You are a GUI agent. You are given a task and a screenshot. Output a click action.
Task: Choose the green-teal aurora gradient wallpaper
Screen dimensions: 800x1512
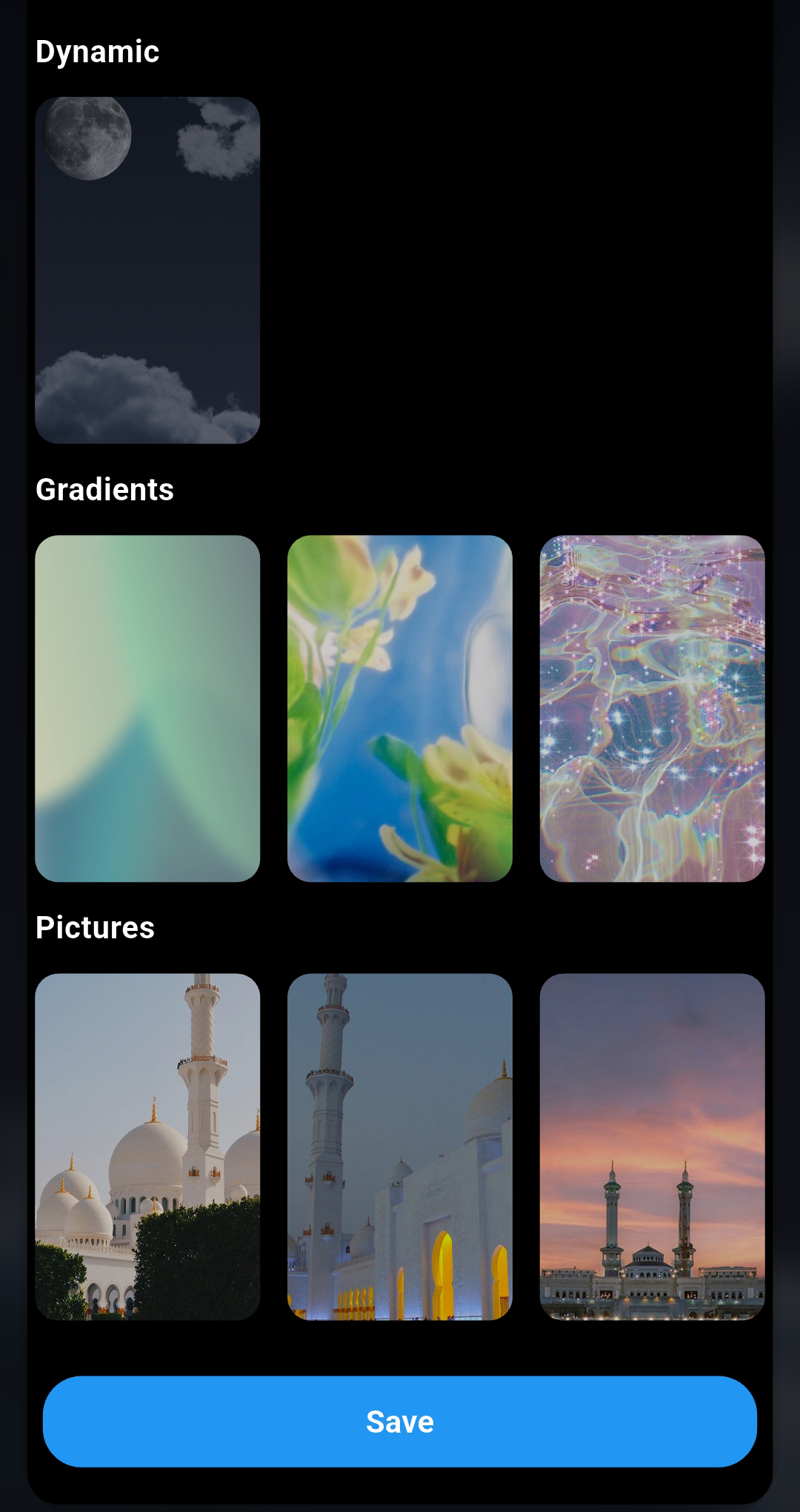[147, 708]
